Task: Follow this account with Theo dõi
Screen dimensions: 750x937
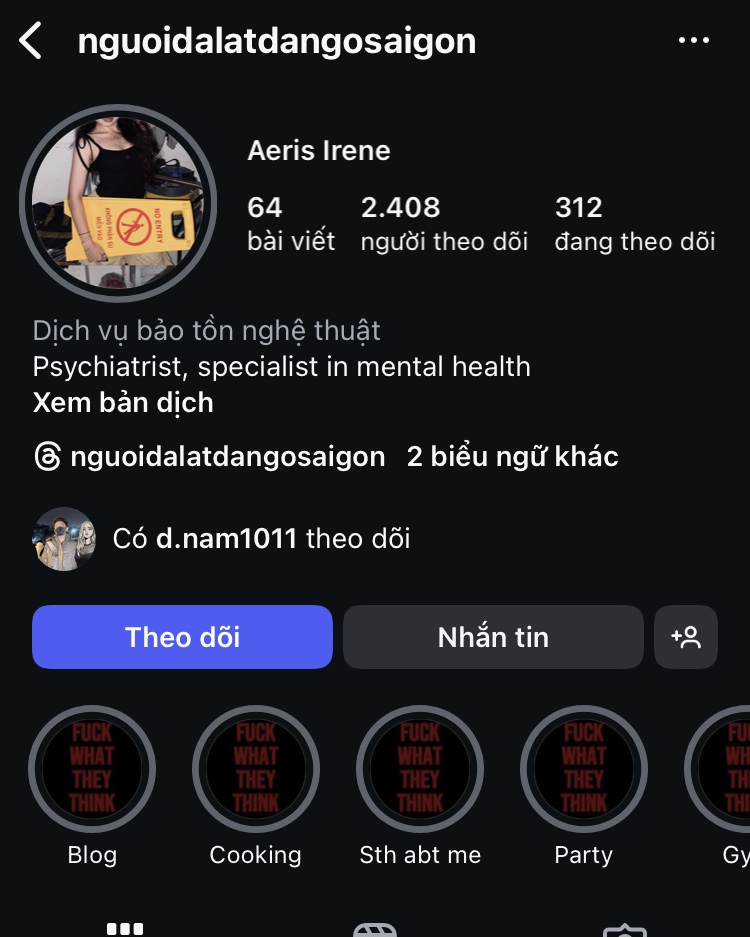Action: pyautogui.click(x=182, y=637)
